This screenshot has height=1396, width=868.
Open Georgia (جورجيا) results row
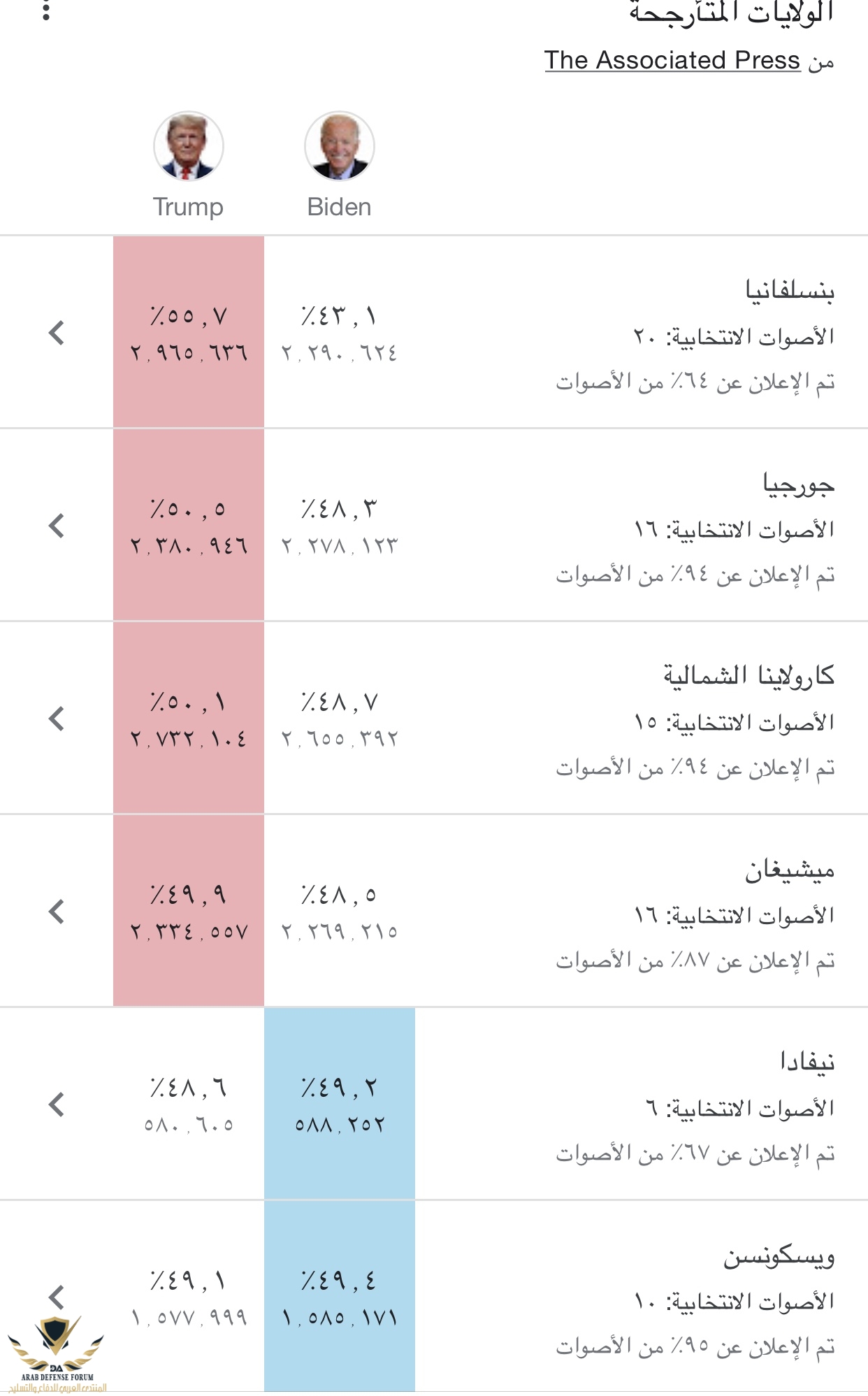pyautogui.click(x=57, y=526)
